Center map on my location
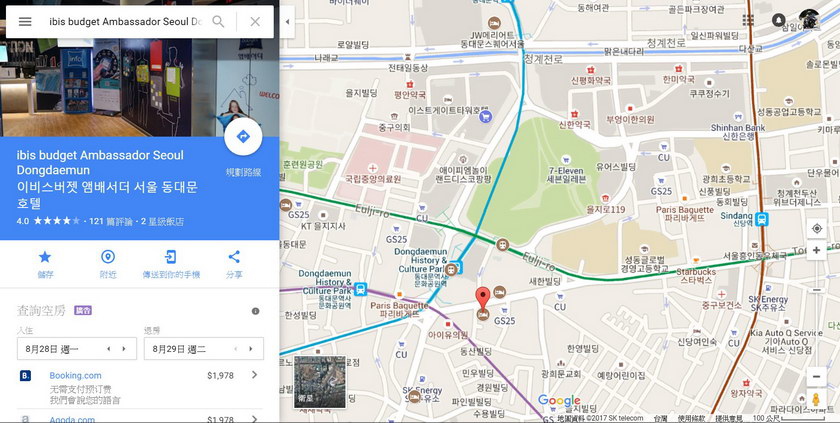The width and height of the screenshot is (840, 423). 816,228
